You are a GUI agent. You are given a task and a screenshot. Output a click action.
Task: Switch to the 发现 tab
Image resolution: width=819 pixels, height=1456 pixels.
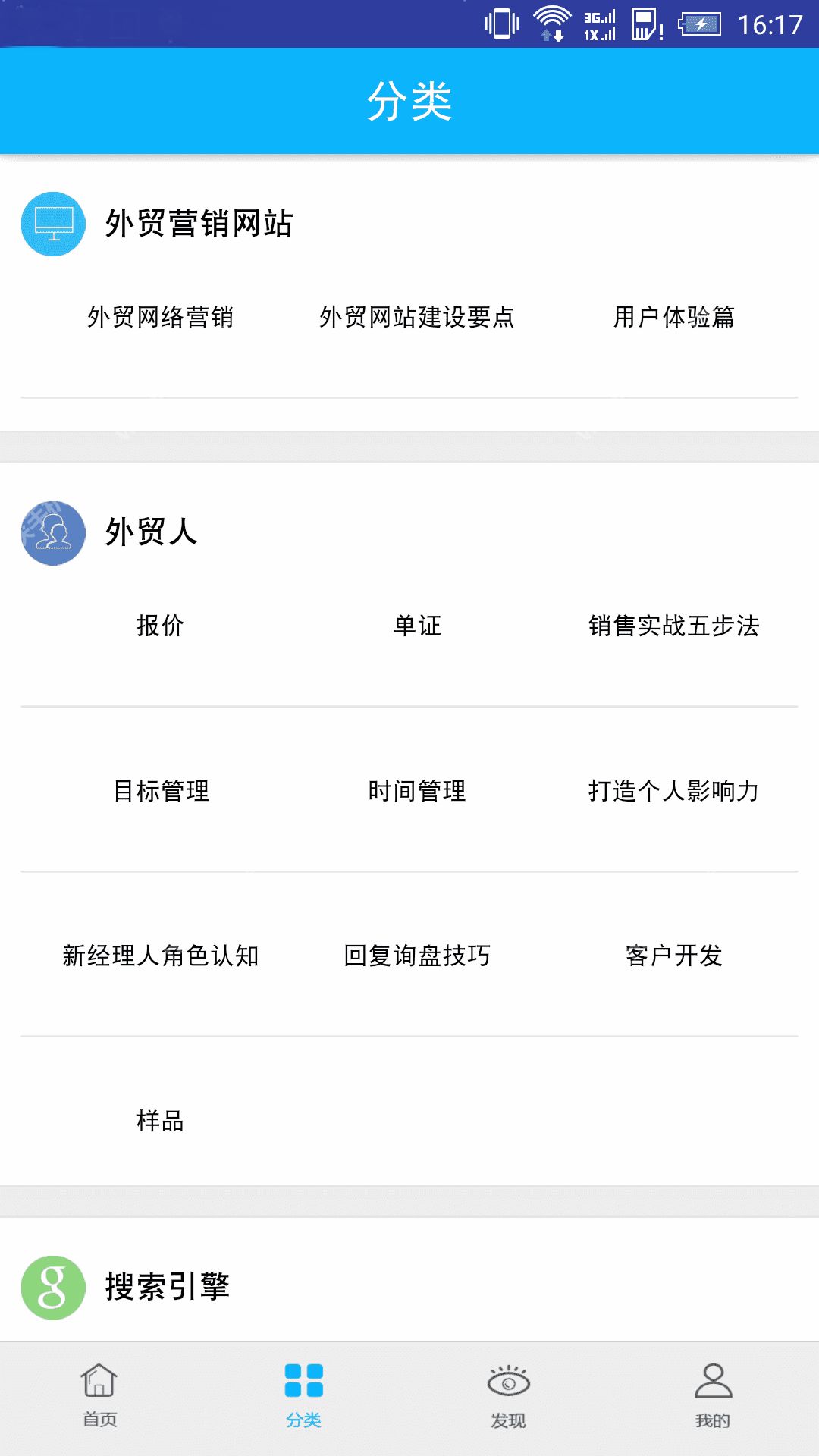coord(509,1410)
